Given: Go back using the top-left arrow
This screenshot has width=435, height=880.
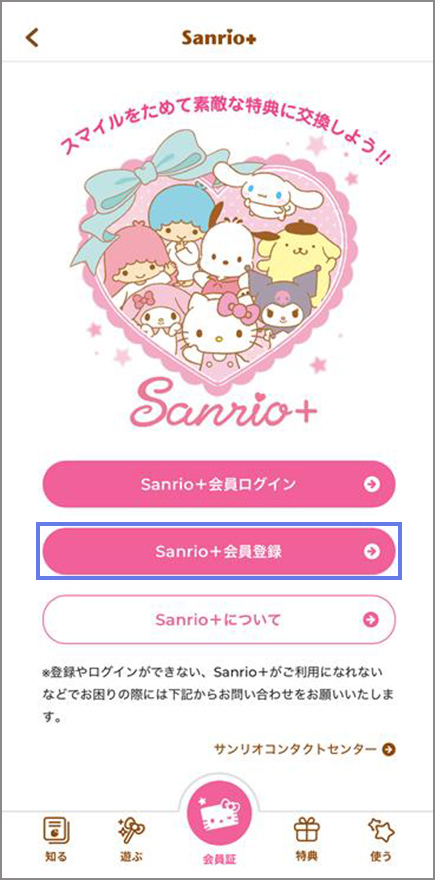Looking at the screenshot, I should point(33,38).
